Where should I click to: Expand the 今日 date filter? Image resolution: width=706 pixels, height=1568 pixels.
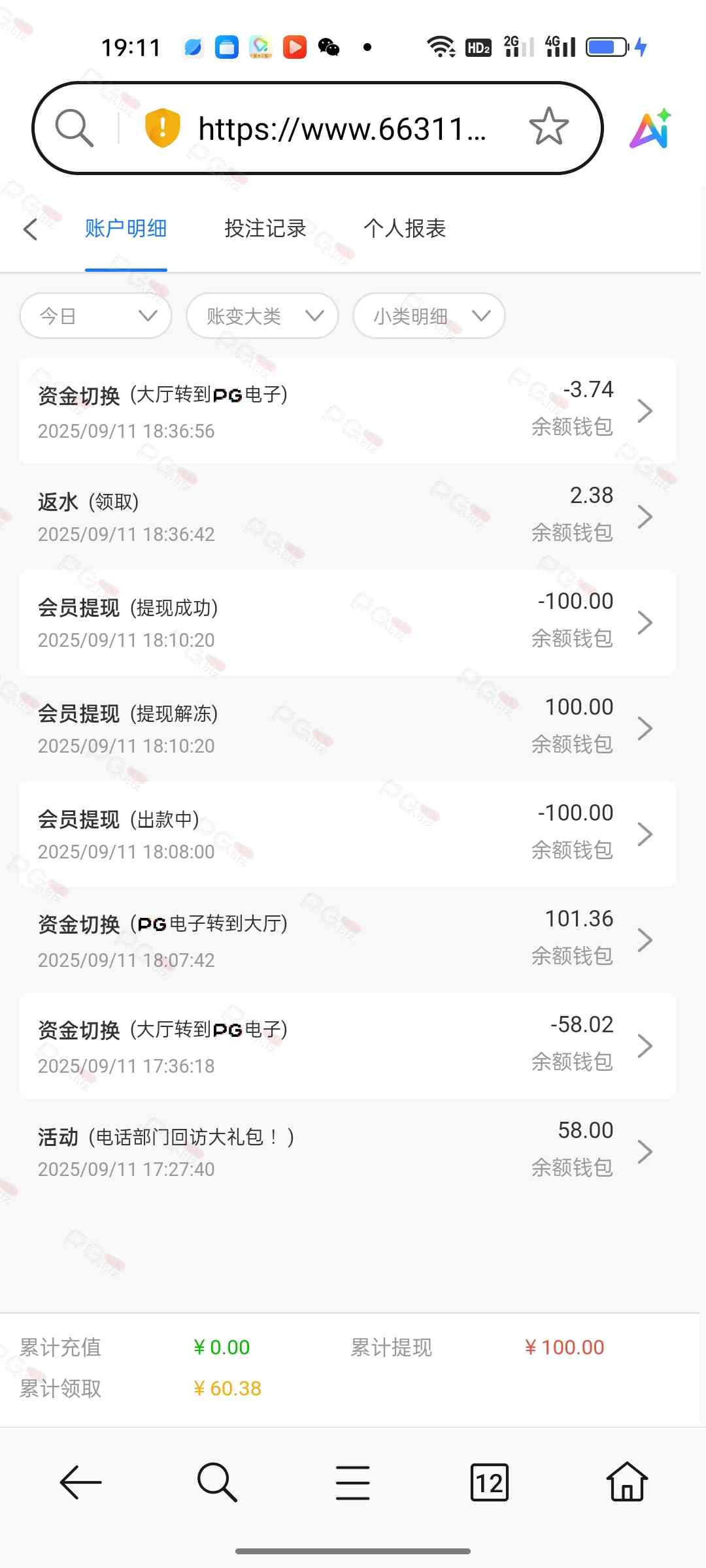click(96, 316)
